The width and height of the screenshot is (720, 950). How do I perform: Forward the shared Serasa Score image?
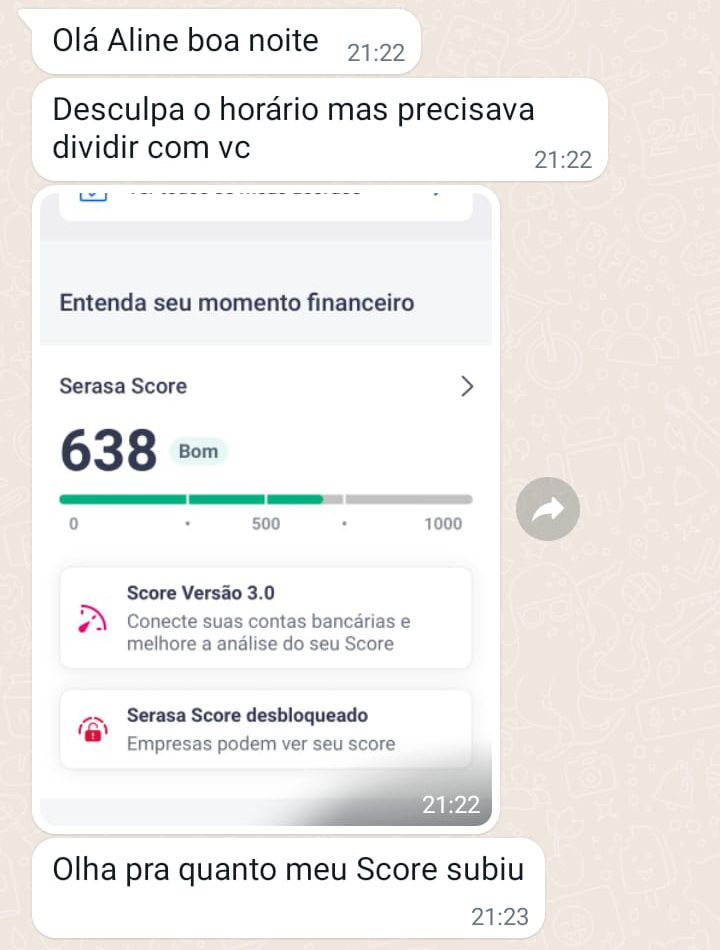547,510
